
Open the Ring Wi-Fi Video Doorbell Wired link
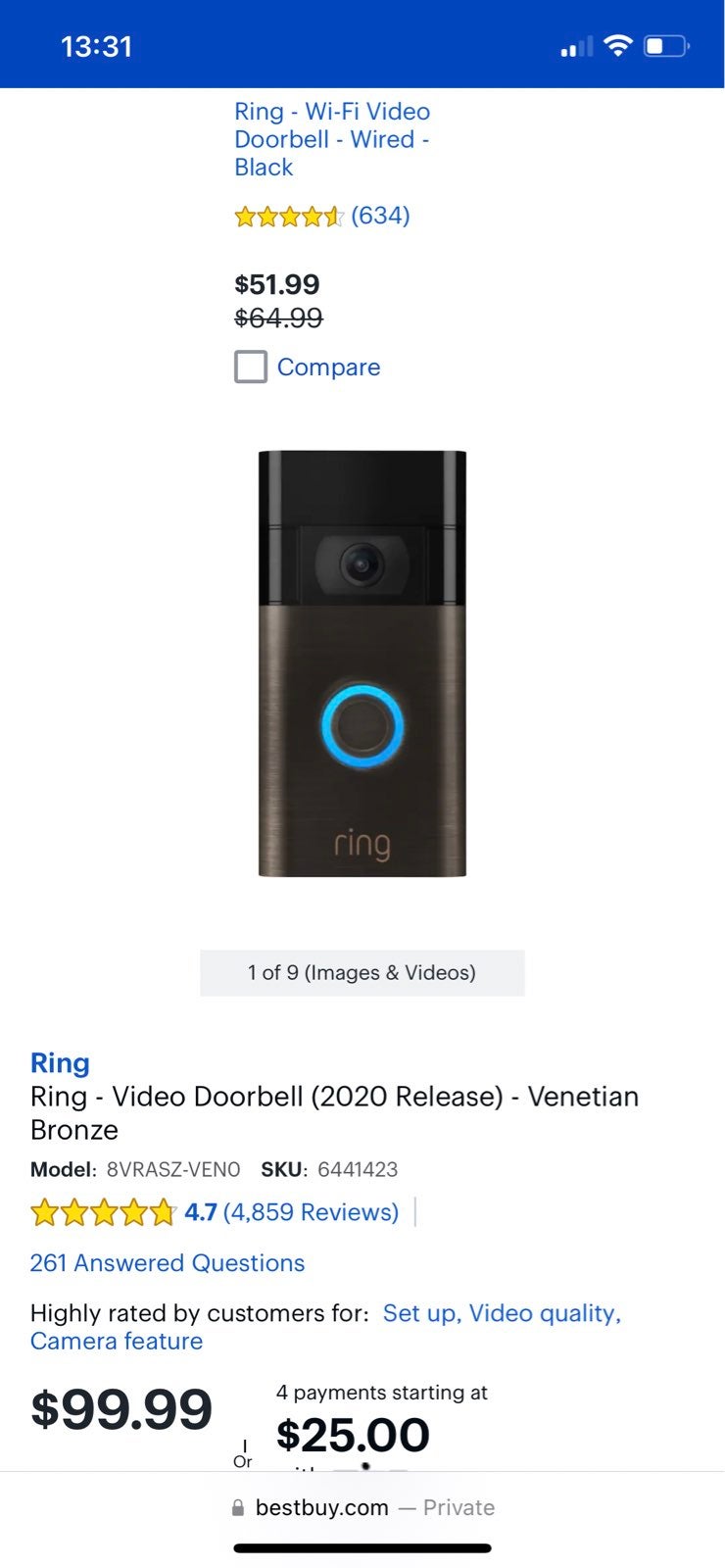(x=332, y=139)
